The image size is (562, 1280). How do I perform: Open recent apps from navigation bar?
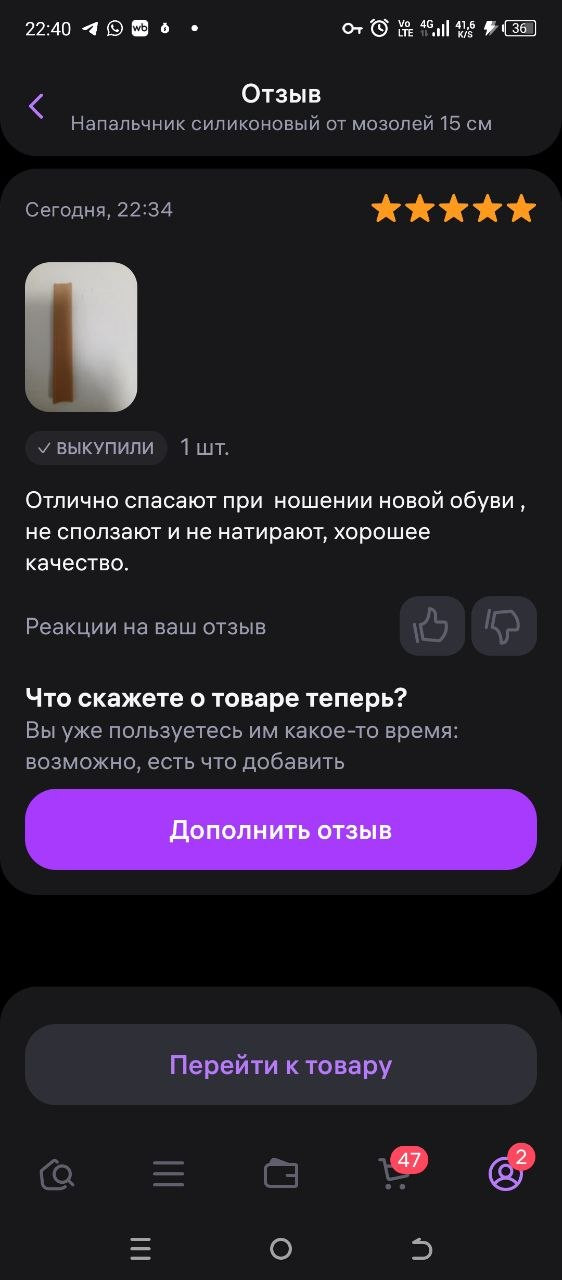click(141, 1248)
